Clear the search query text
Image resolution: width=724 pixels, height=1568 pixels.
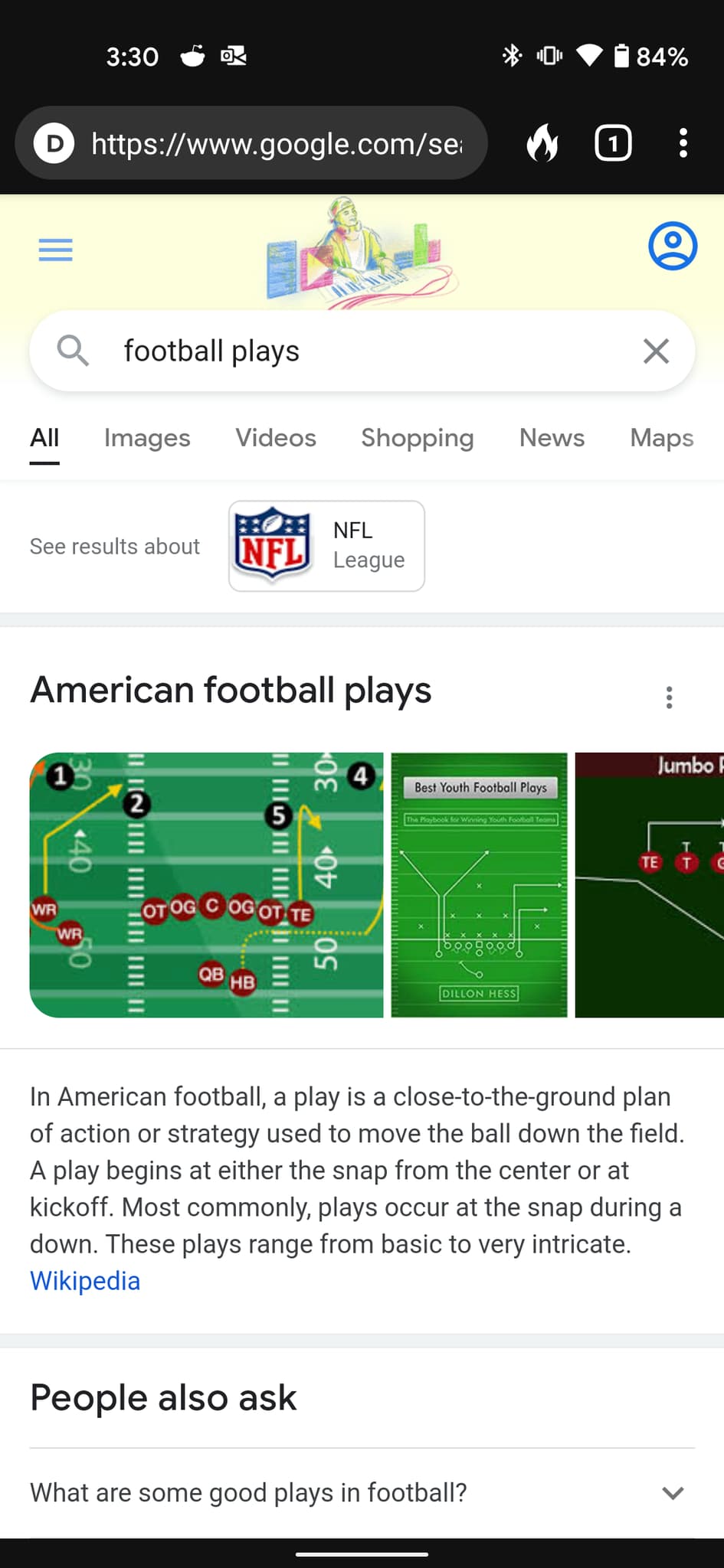click(x=656, y=351)
